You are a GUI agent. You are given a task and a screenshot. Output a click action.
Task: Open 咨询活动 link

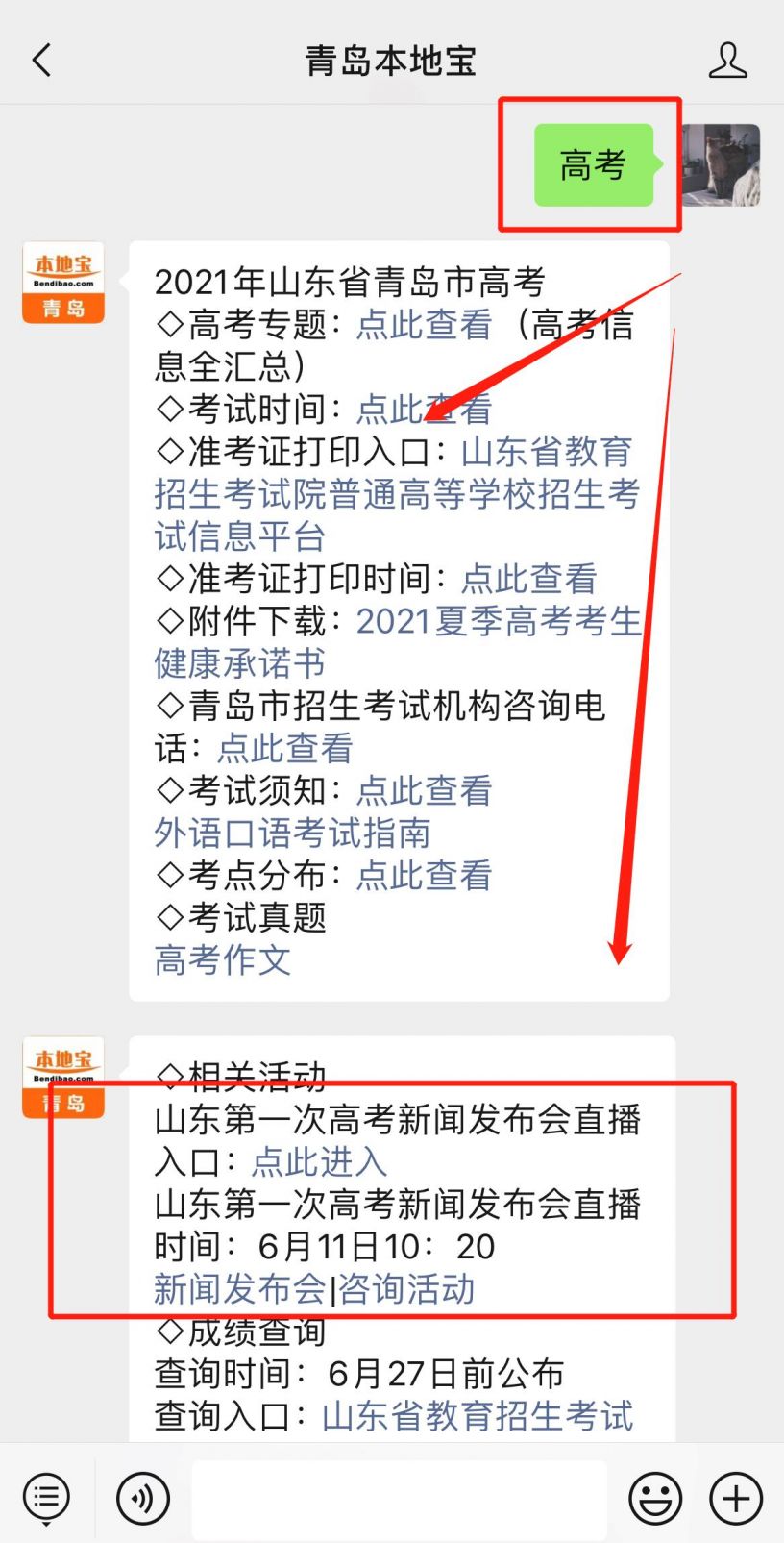coord(406,1290)
